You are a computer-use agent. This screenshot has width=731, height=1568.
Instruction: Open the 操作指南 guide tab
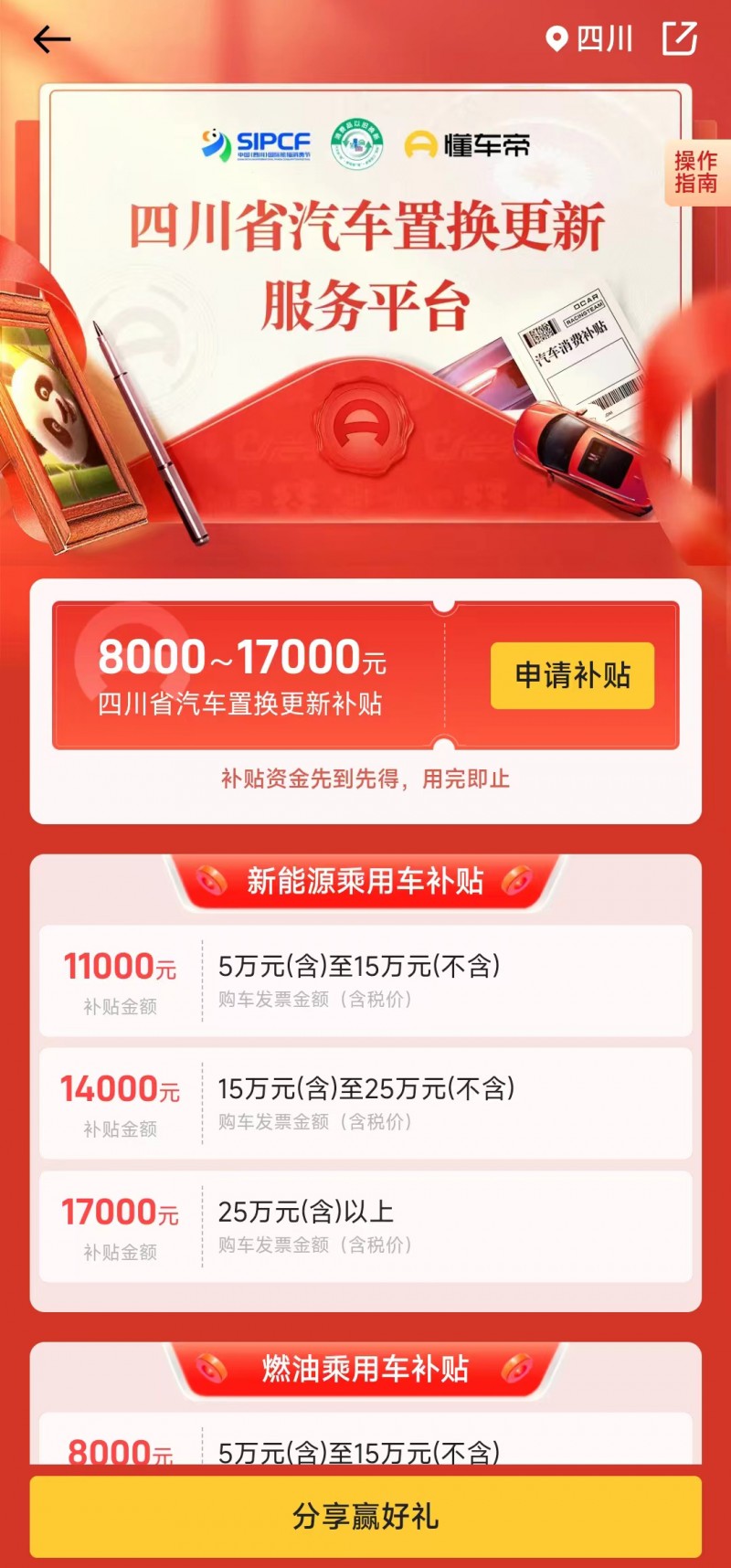tap(696, 172)
